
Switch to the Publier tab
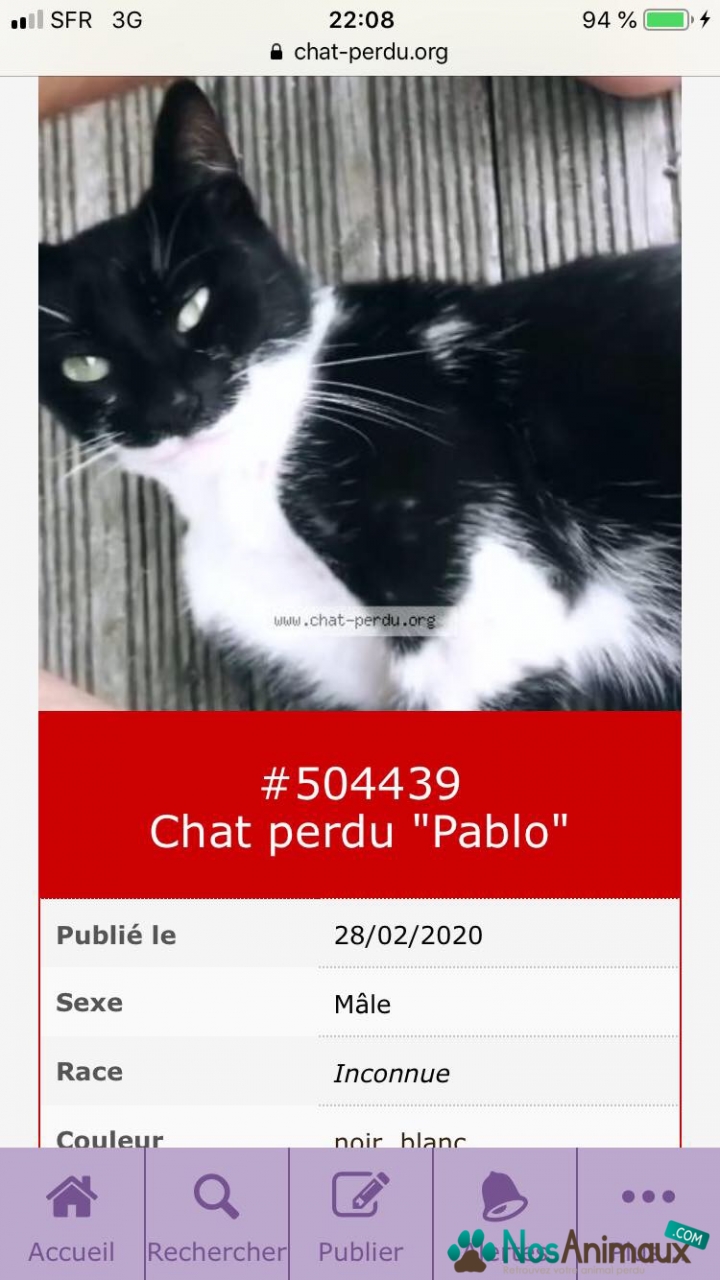coord(360,1214)
